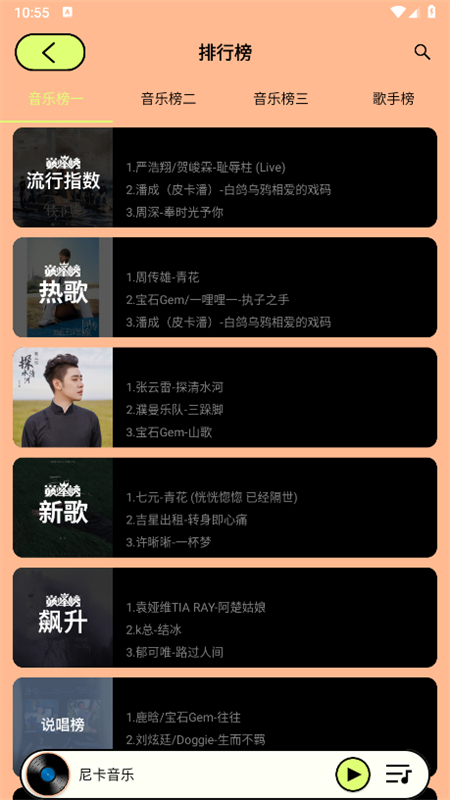Image resolution: width=450 pixels, height=800 pixels.
Task: Open the 歌手榜 tab
Action: click(x=393, y=98)
